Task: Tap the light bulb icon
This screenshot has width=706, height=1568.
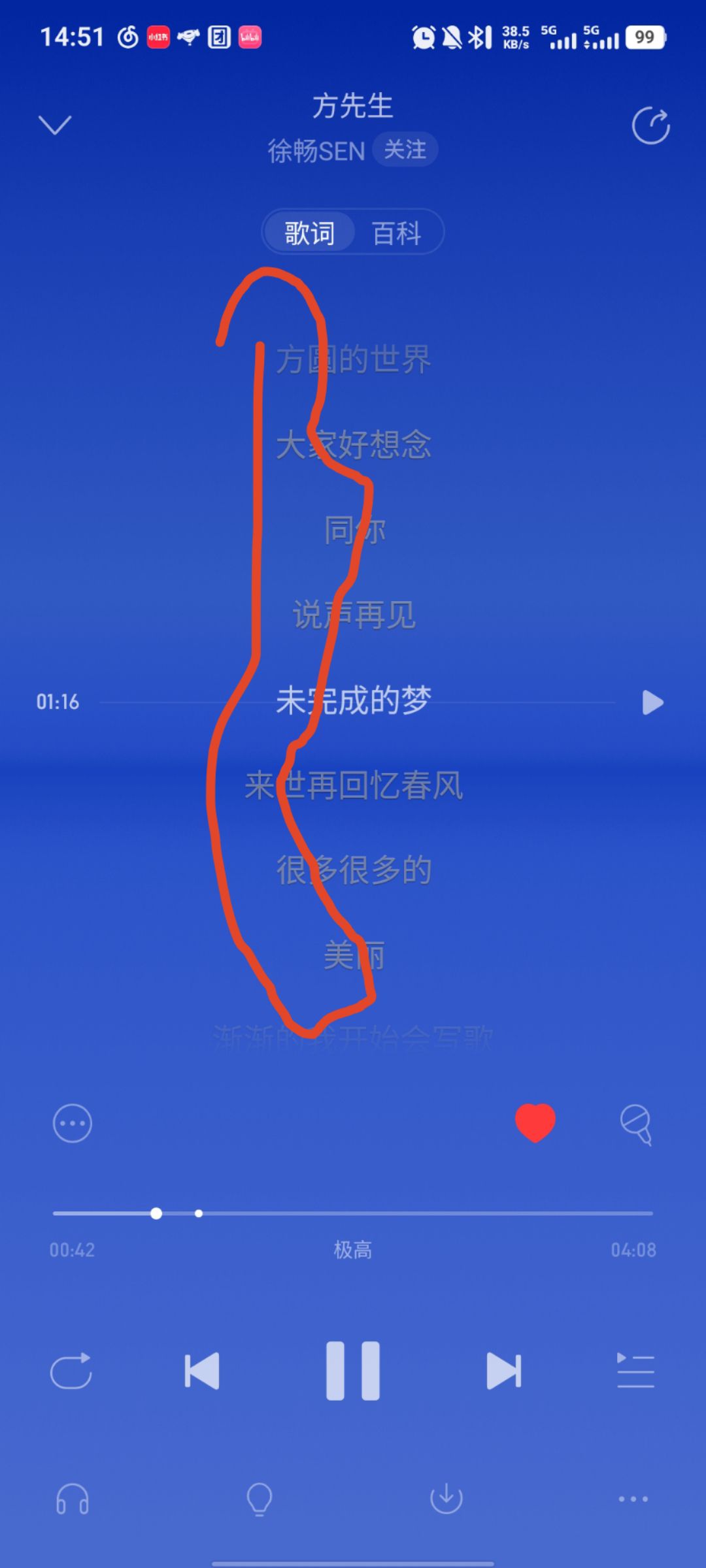Action: [259, 1499]
